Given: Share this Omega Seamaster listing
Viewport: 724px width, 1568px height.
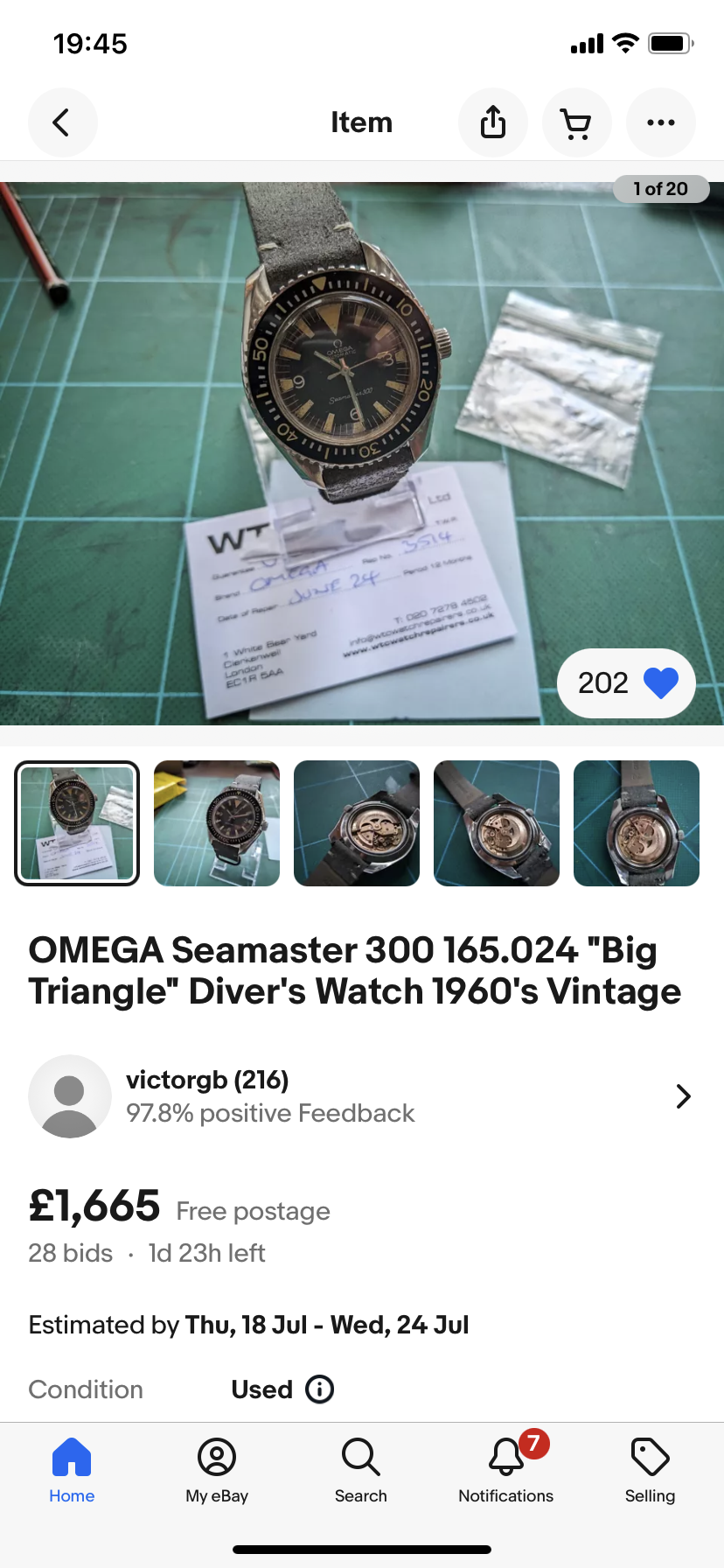Looking at the screenshot, I should pyautogui.click(x=493, y=122).
